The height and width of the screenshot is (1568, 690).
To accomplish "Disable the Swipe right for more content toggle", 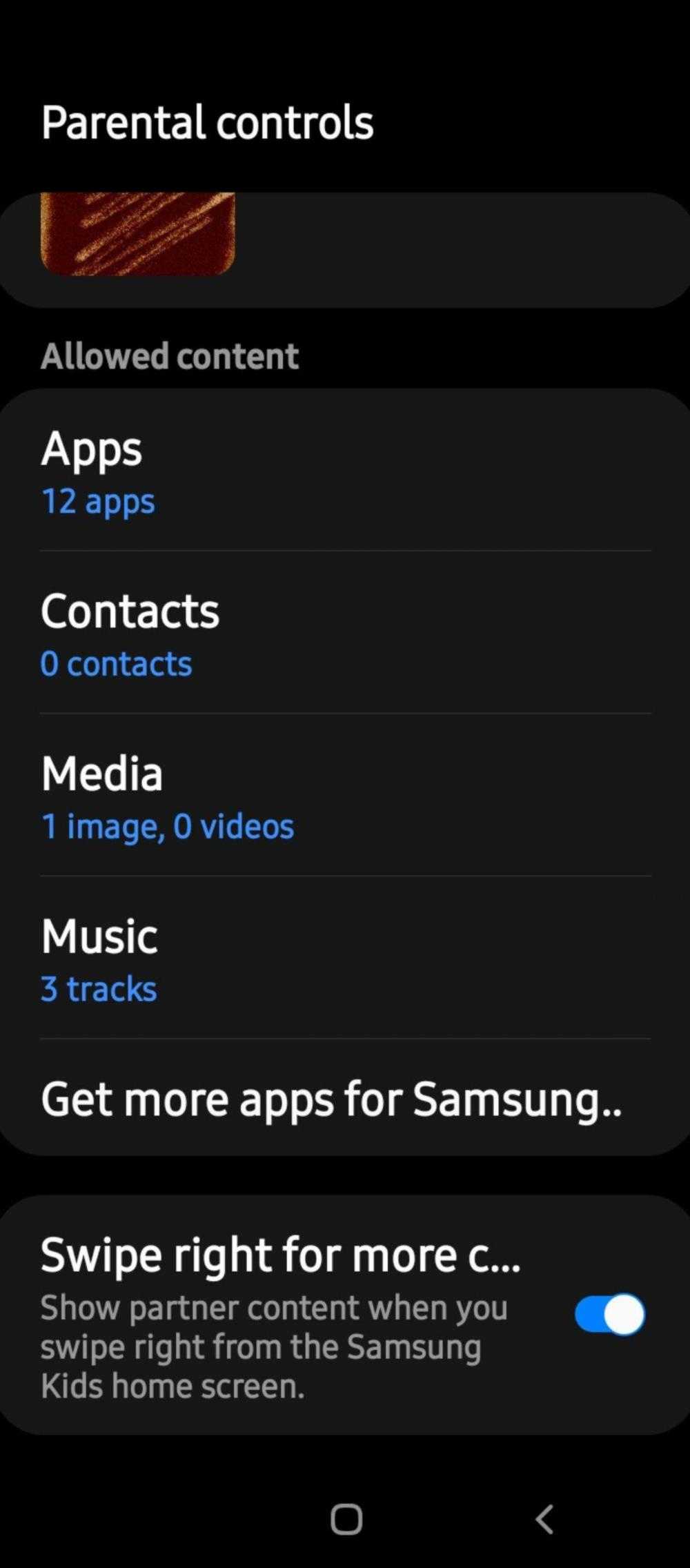I will 609,1314.
